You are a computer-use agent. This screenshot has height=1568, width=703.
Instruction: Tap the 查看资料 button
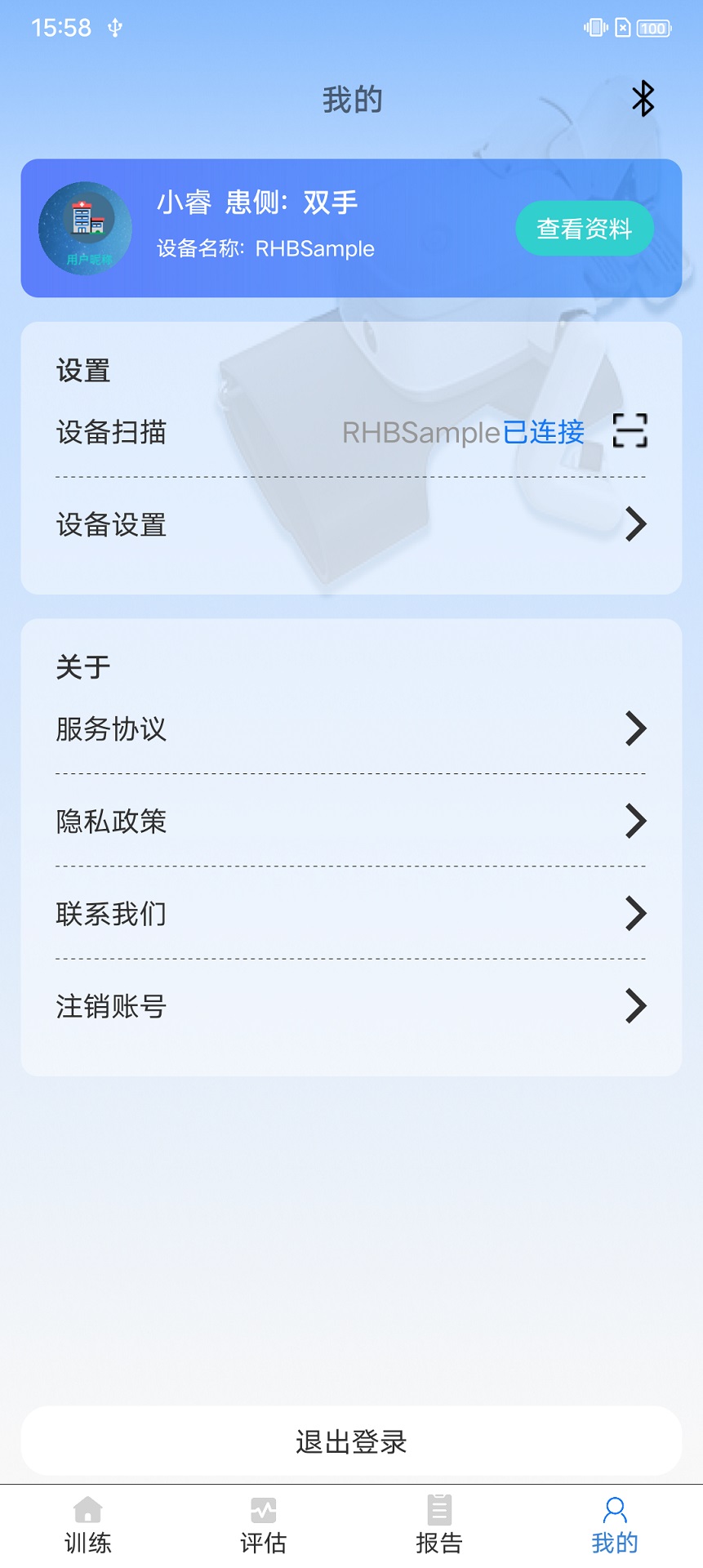click(x=584, y=229)
